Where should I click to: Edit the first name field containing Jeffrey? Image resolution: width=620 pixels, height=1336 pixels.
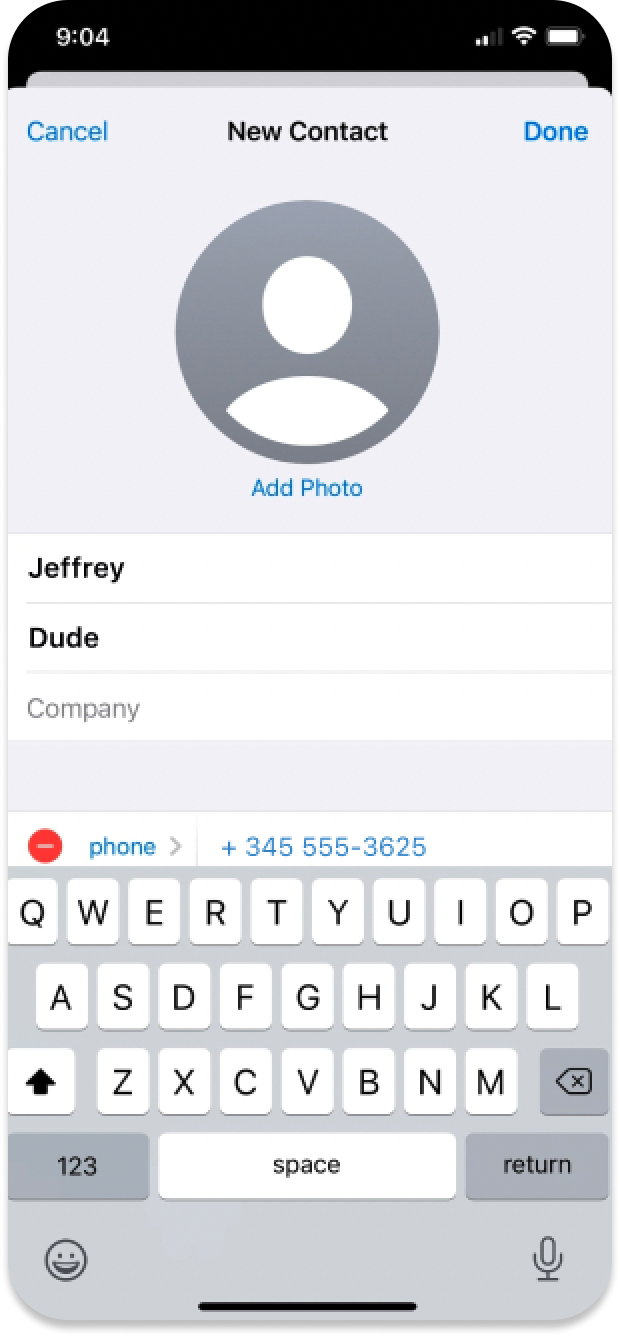click(310, 568)
